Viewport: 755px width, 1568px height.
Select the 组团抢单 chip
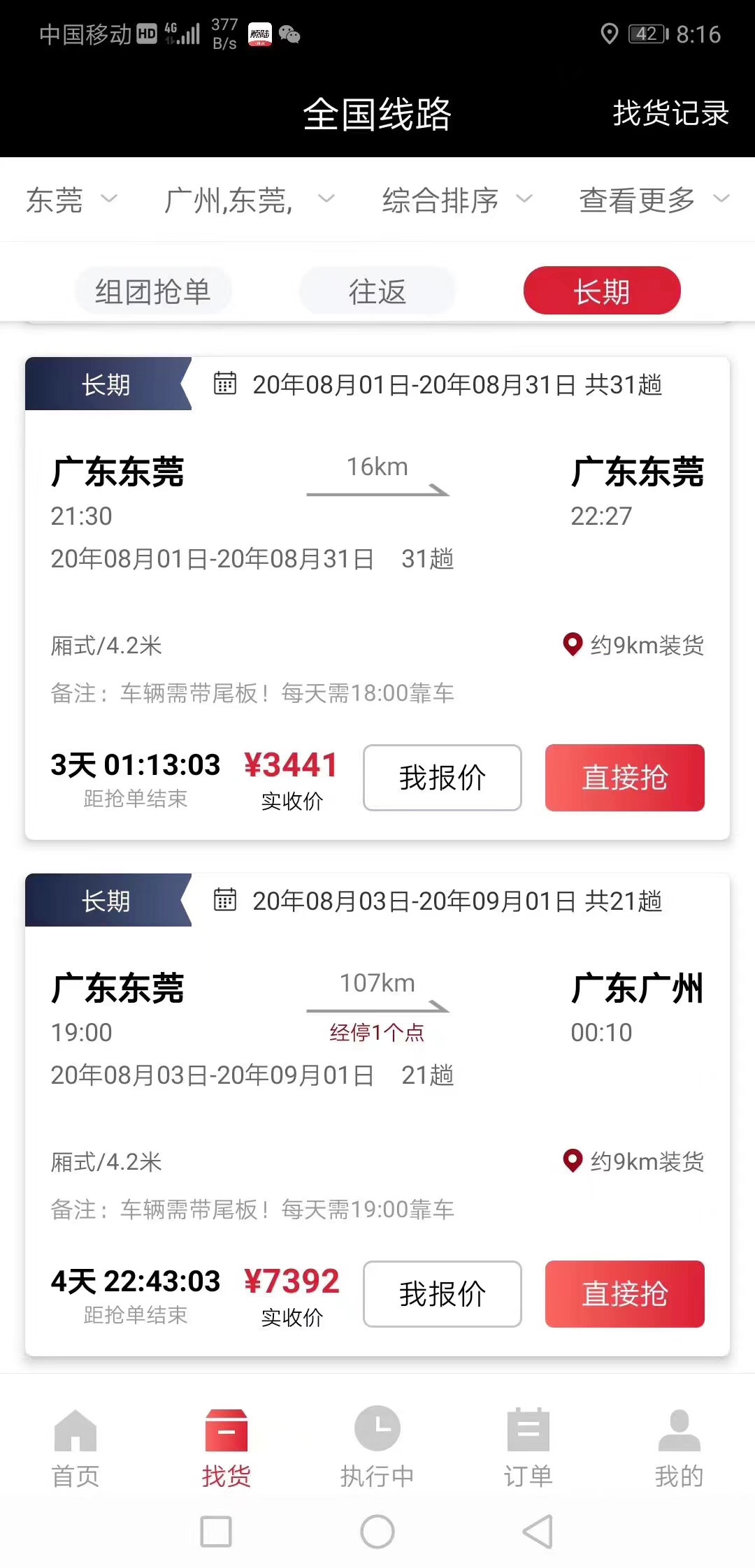point(153,291)
